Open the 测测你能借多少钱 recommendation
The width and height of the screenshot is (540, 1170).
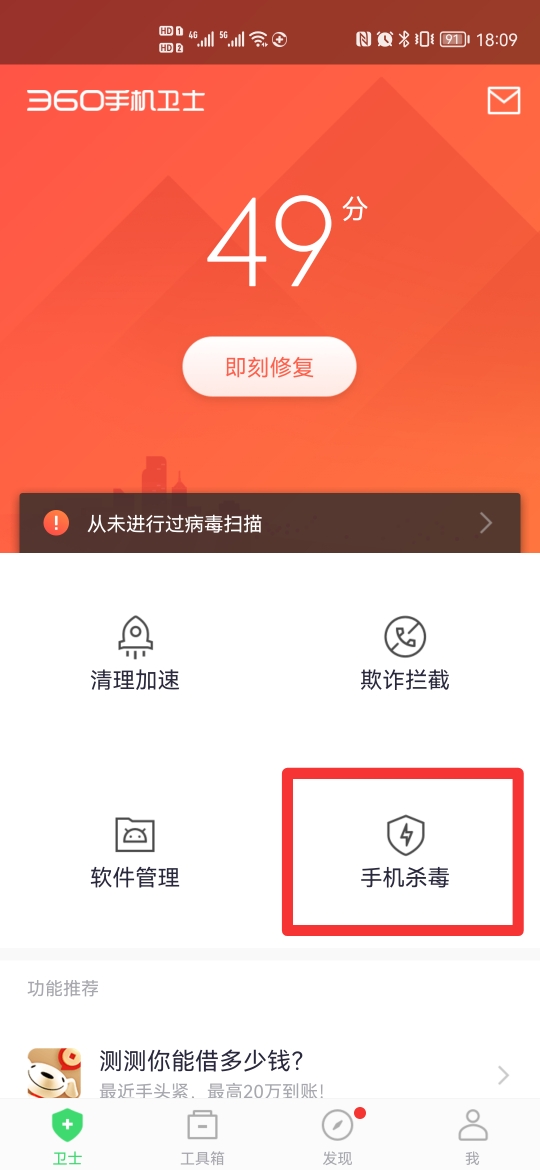pos(270,1073)
